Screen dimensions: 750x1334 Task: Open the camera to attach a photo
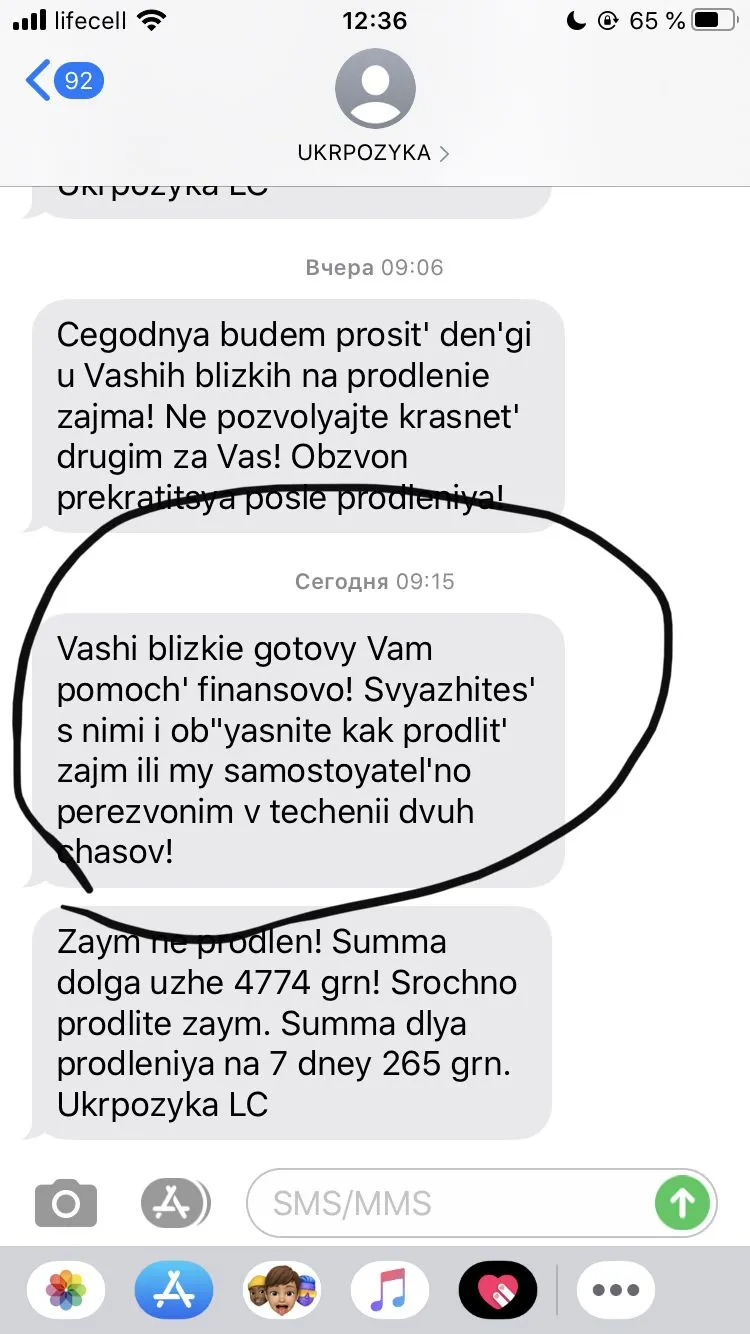point(66,1204)
